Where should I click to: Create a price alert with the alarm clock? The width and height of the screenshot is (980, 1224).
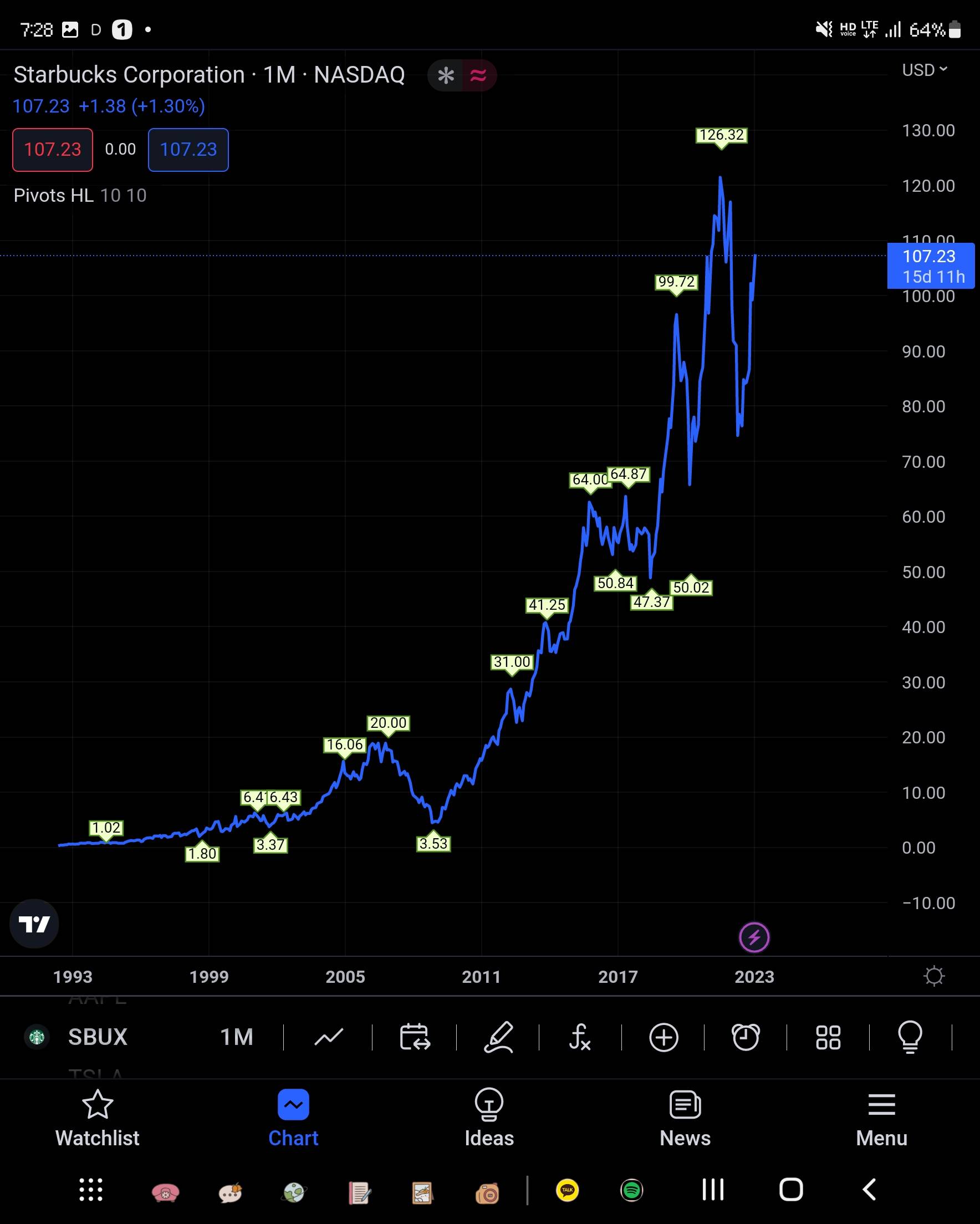tap(746, 1037)
